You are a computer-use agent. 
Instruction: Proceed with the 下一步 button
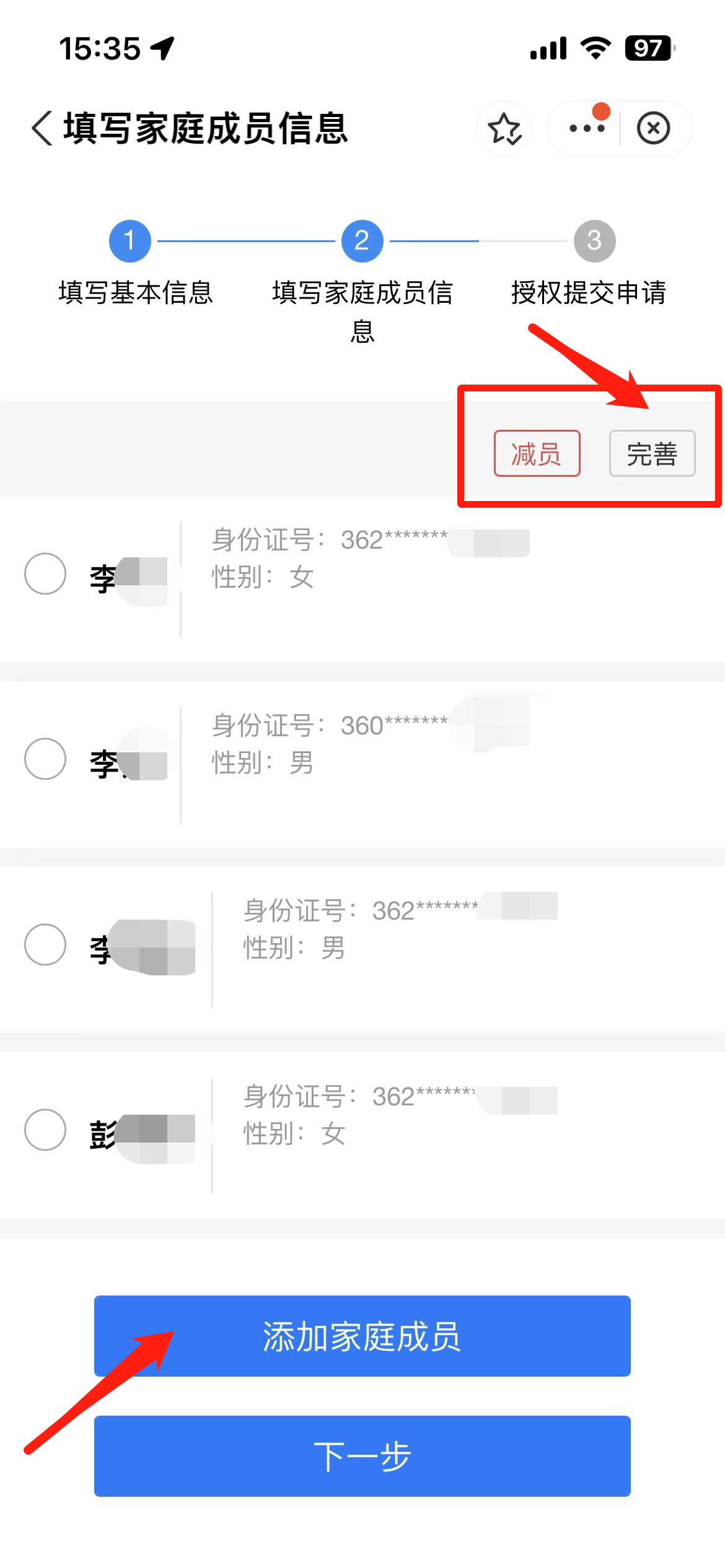point(362,1456)
